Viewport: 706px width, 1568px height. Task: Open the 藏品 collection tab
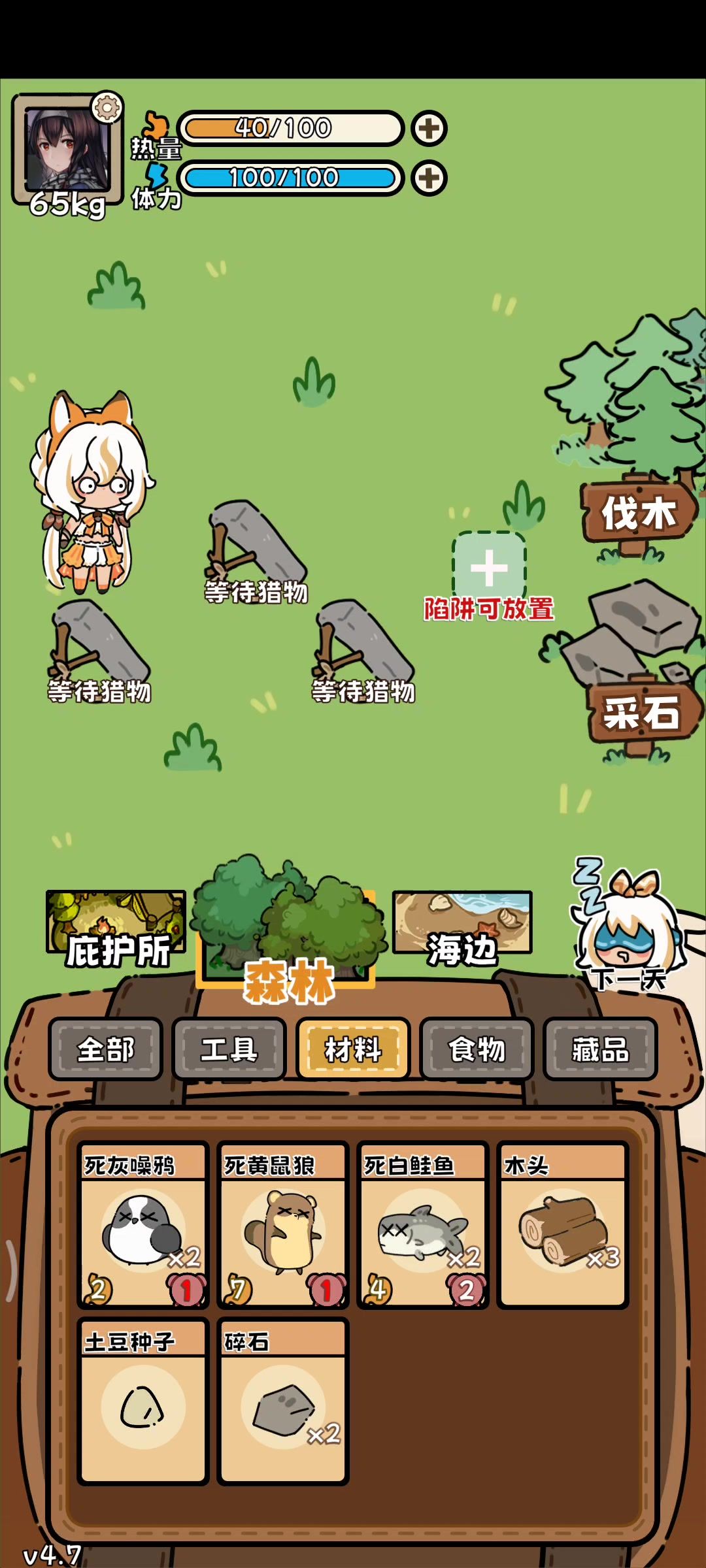[x=600, y=1049]
